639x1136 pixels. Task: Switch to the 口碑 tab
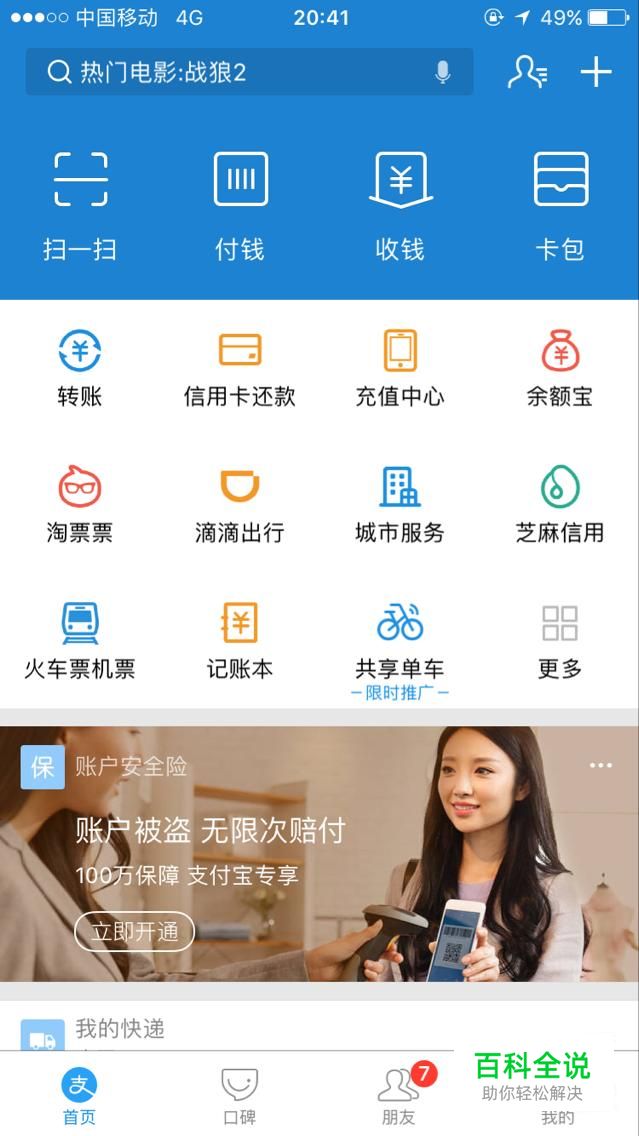click(239, 1096)
